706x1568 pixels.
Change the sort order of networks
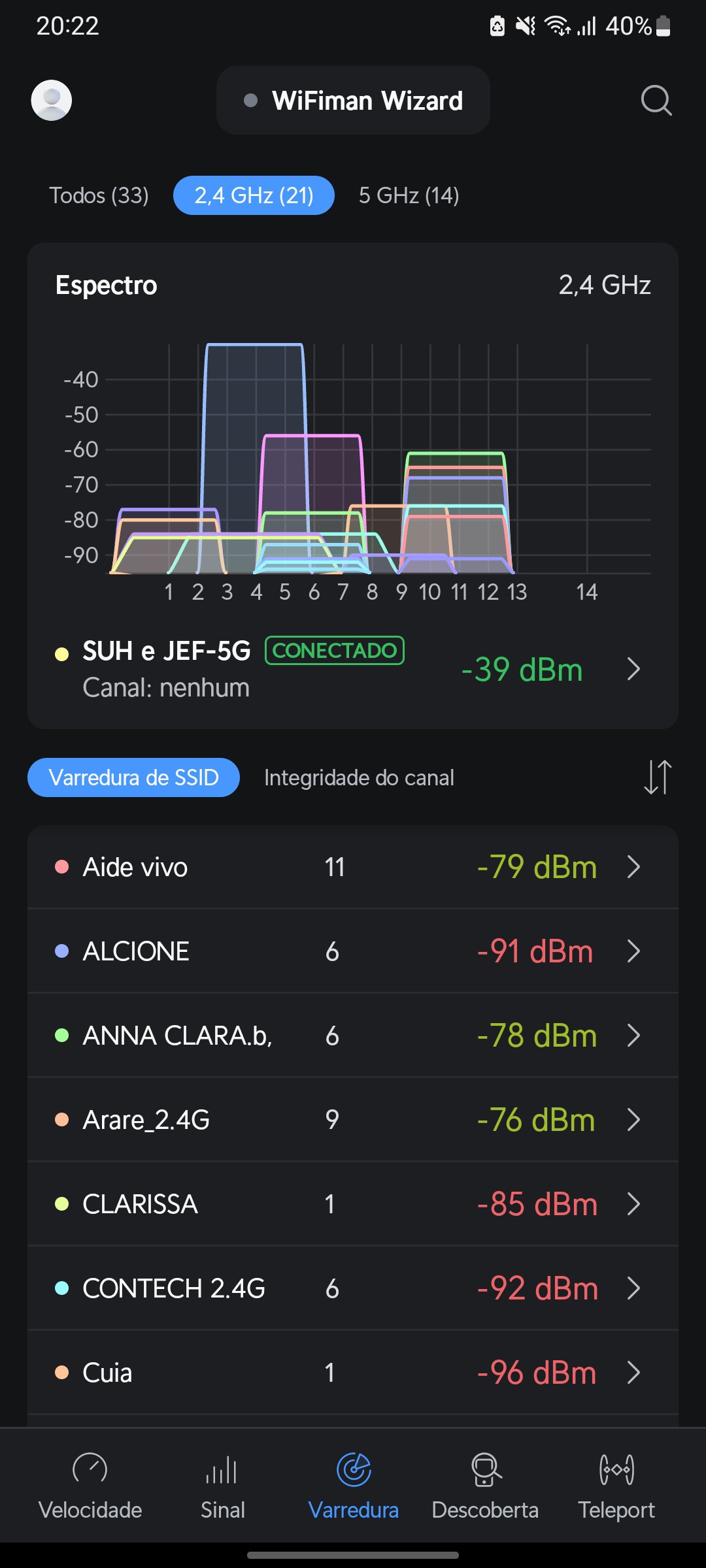tap(657, 777)
